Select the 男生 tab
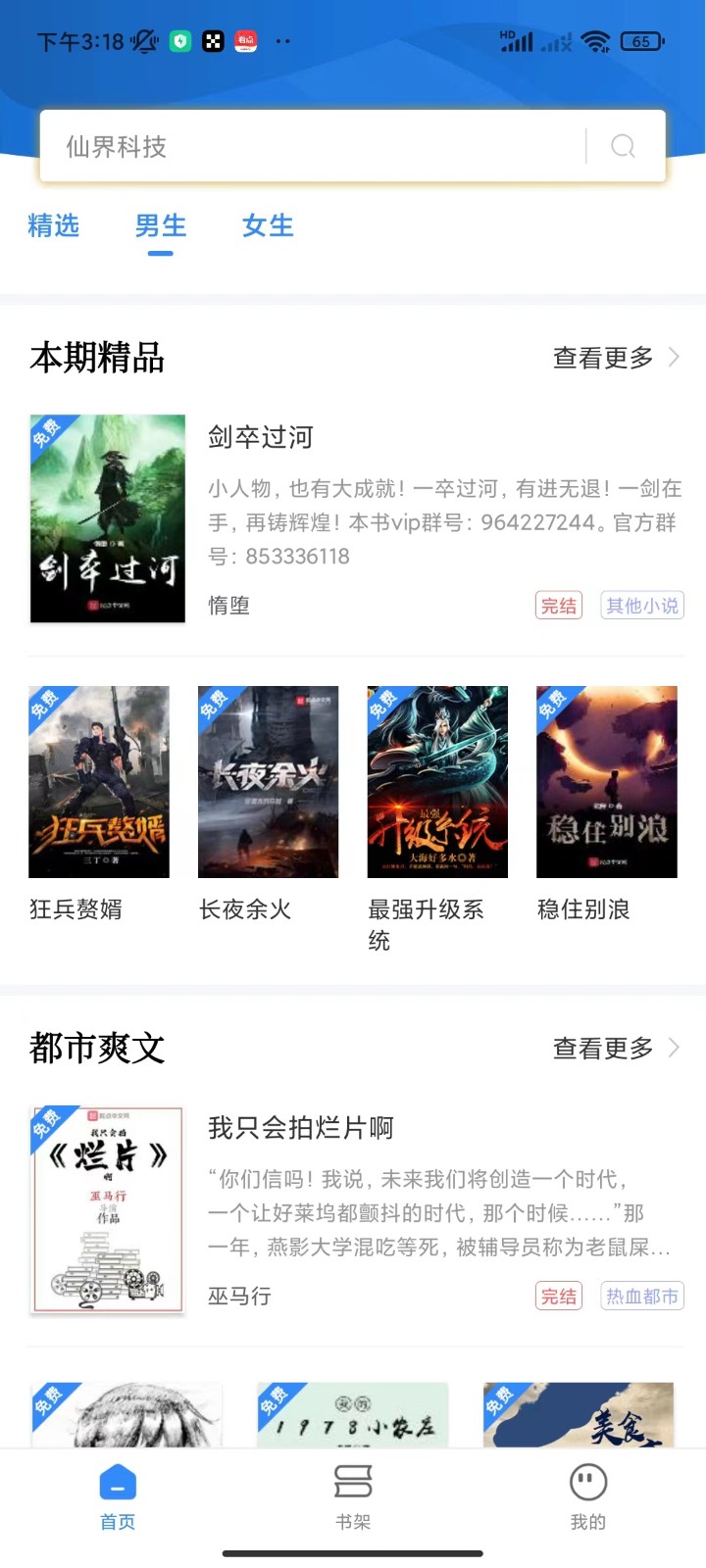The height and width of the screenshot is (1568, 706). click(161, 226)
